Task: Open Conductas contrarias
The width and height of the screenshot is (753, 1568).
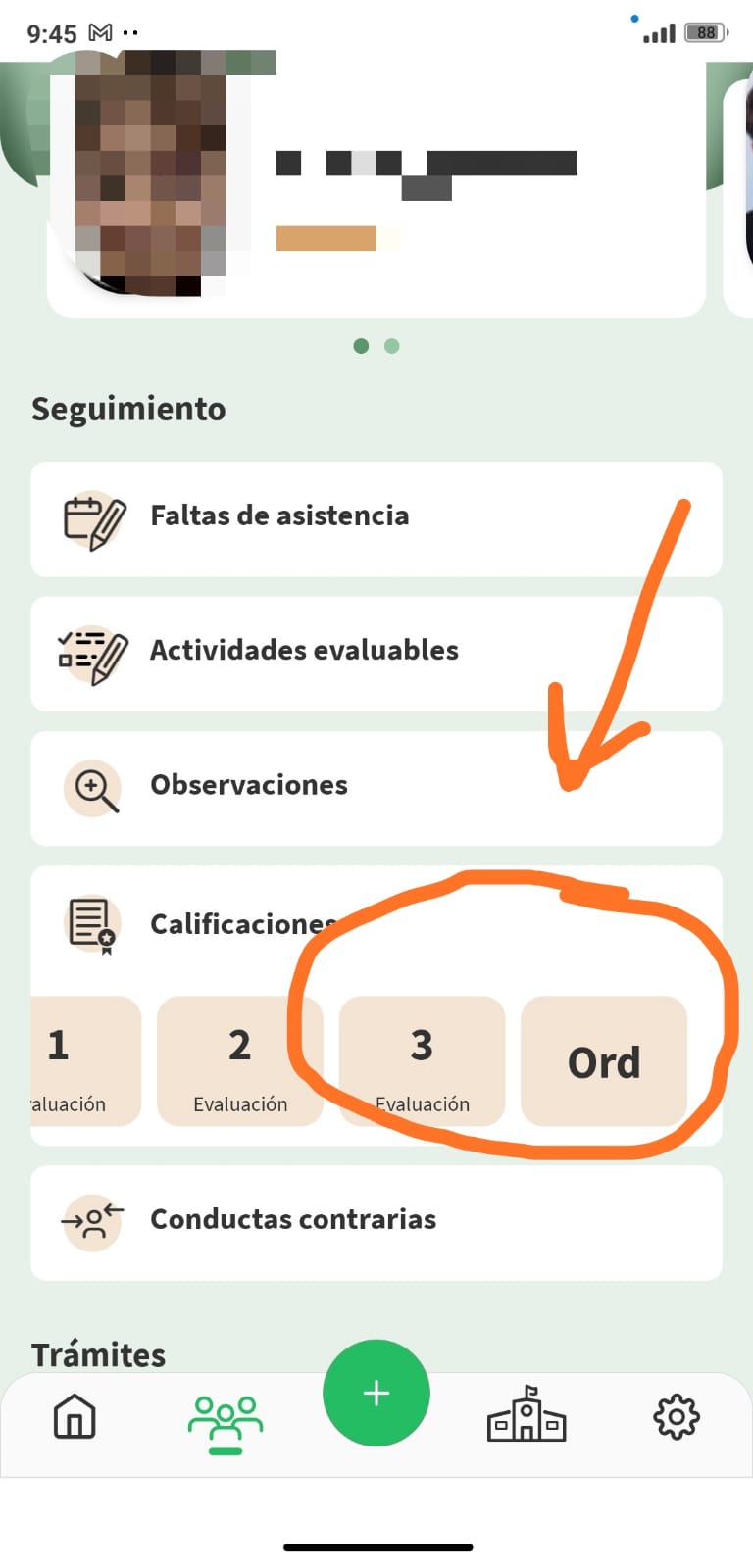Action: tap(376, 1221)
